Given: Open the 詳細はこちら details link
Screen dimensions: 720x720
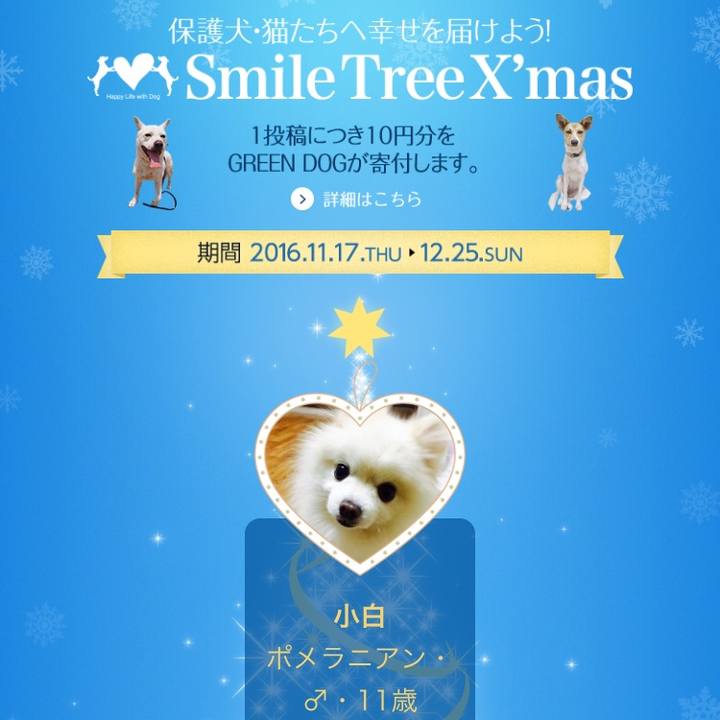Looking at the screenshot, I should coord(357,199).
